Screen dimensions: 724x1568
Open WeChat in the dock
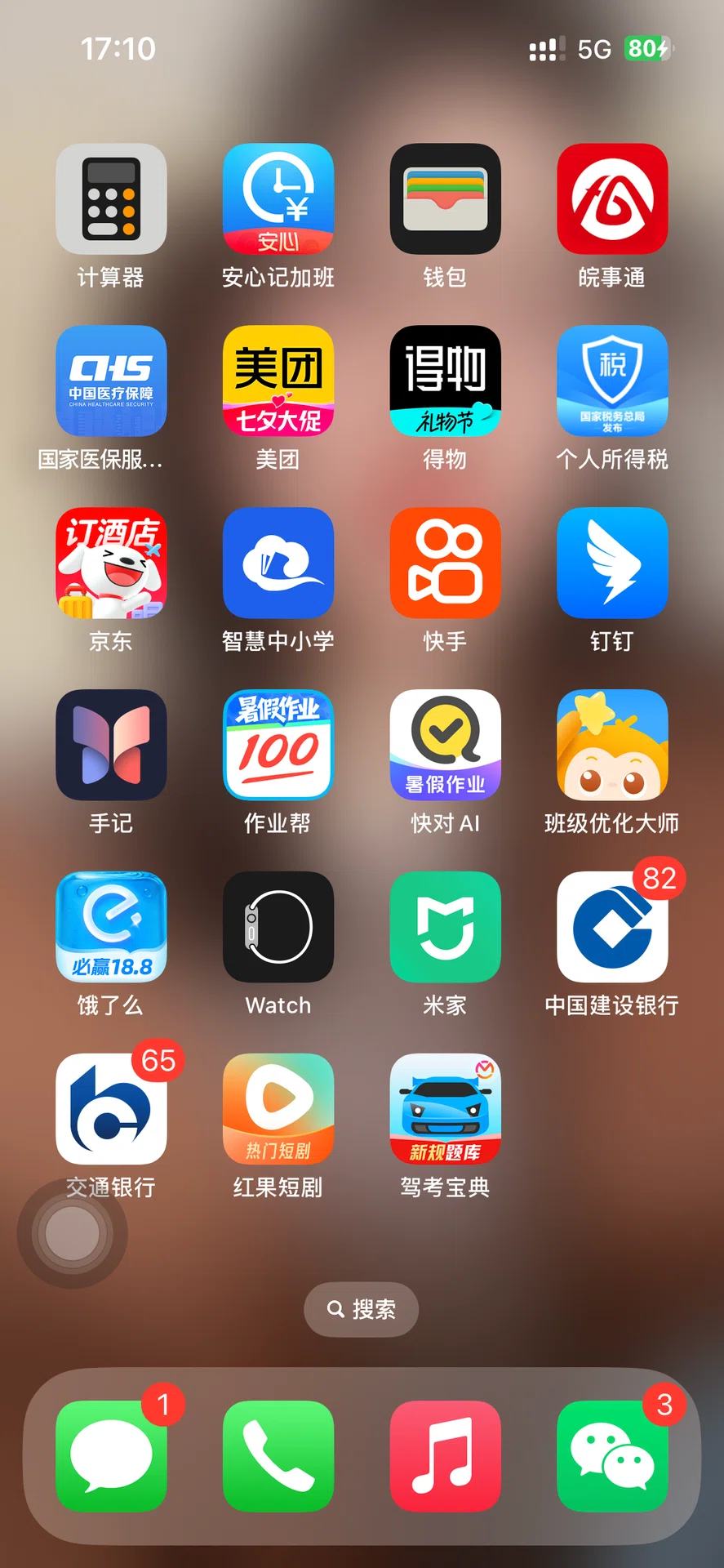click(612, 1456)
